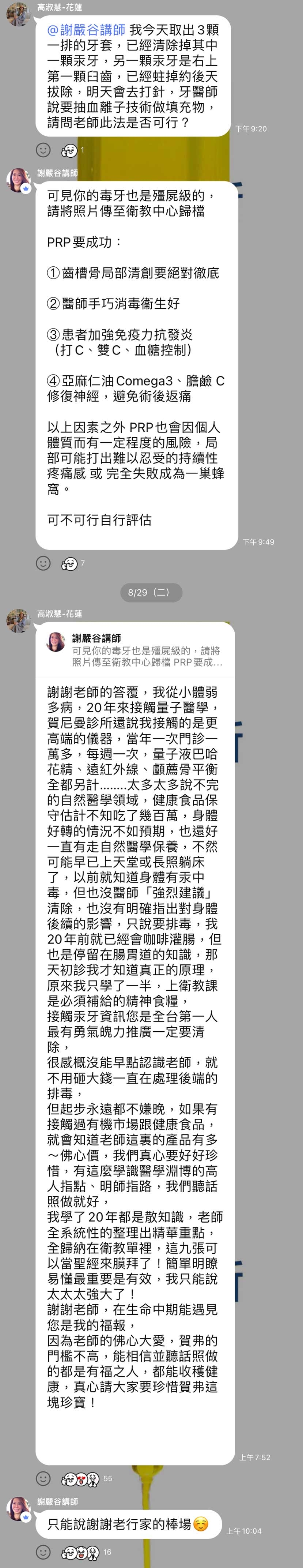The width and height of the screenshot is (303, 1568).
Task: Add a reaction to the 上午 10:04 message
Action: pos(43,1552)
